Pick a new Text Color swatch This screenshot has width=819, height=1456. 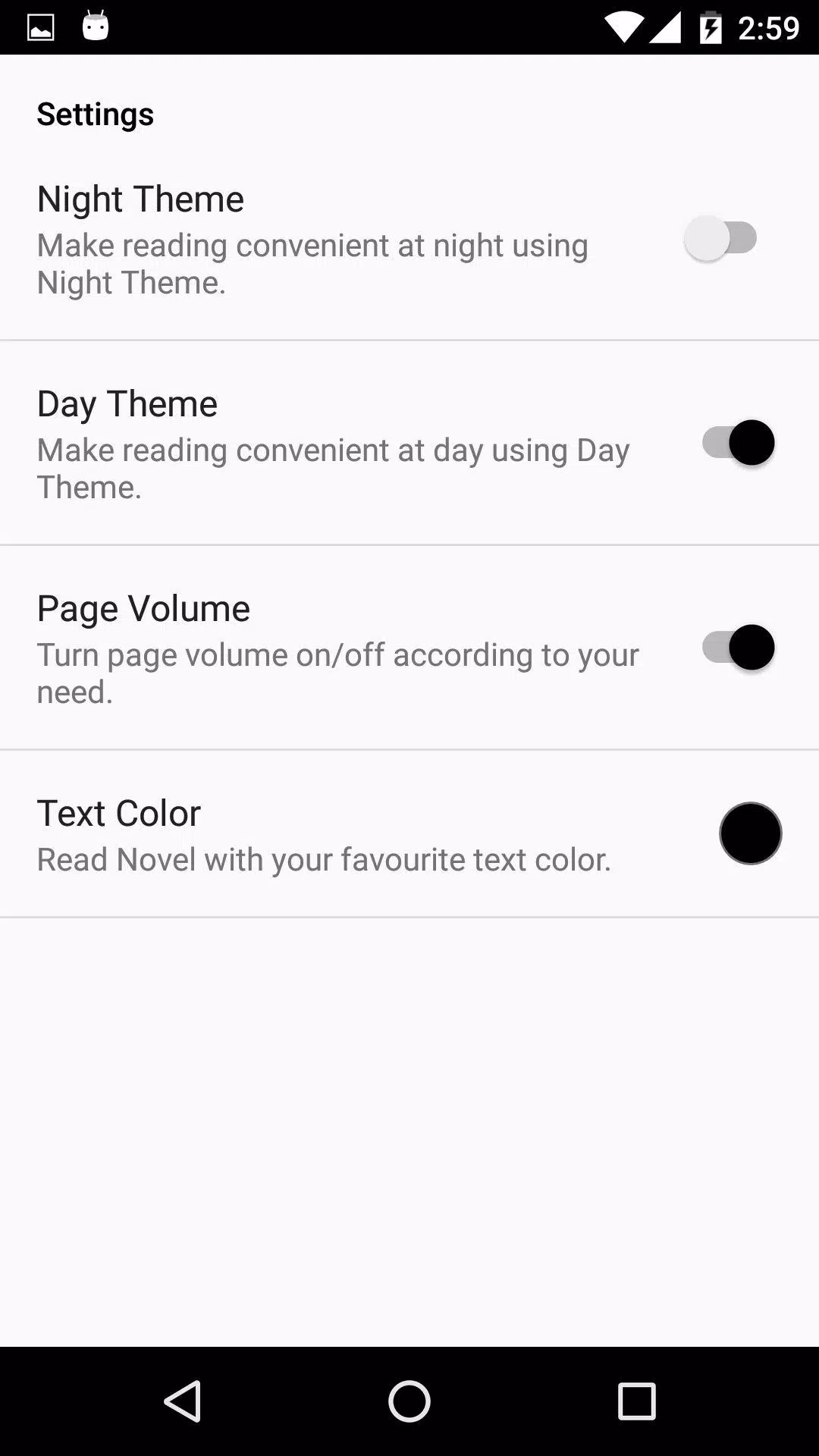click(750, 833)
